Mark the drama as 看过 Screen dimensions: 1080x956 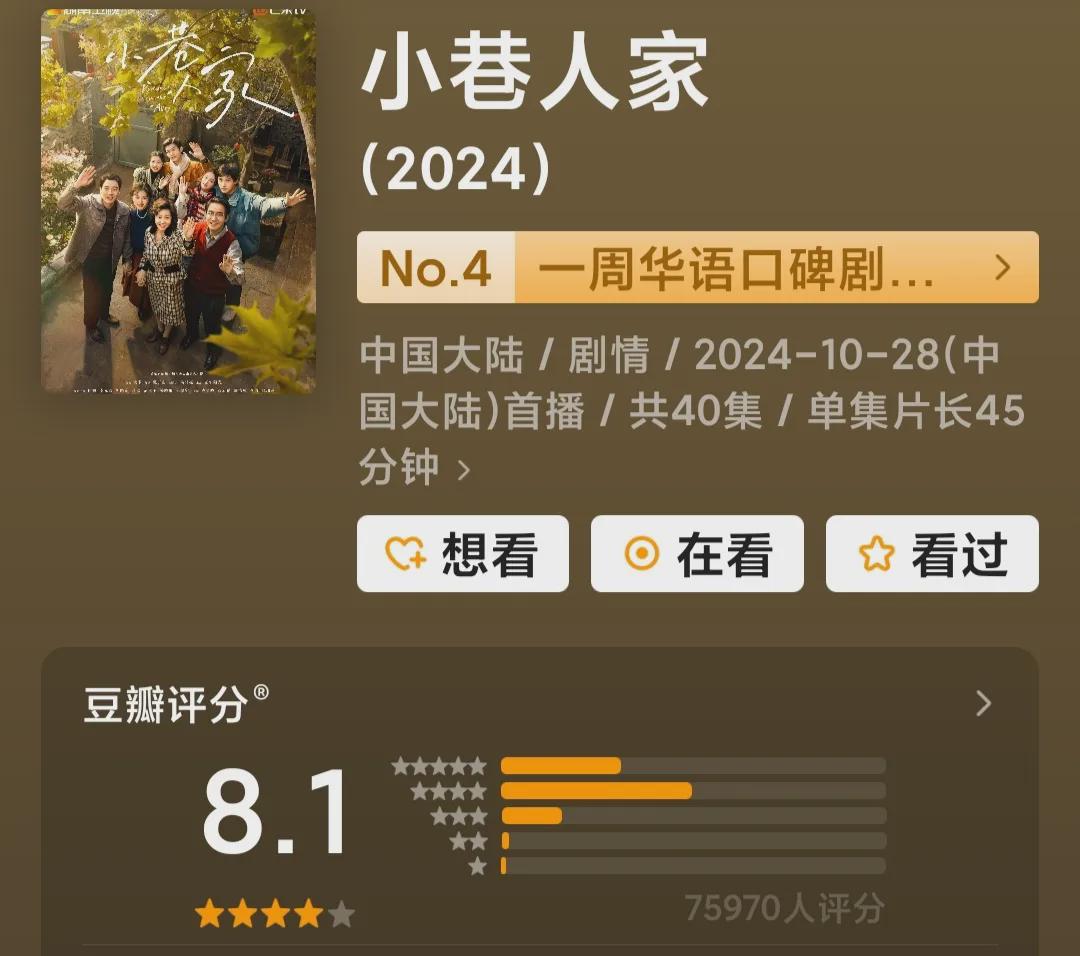932,553
